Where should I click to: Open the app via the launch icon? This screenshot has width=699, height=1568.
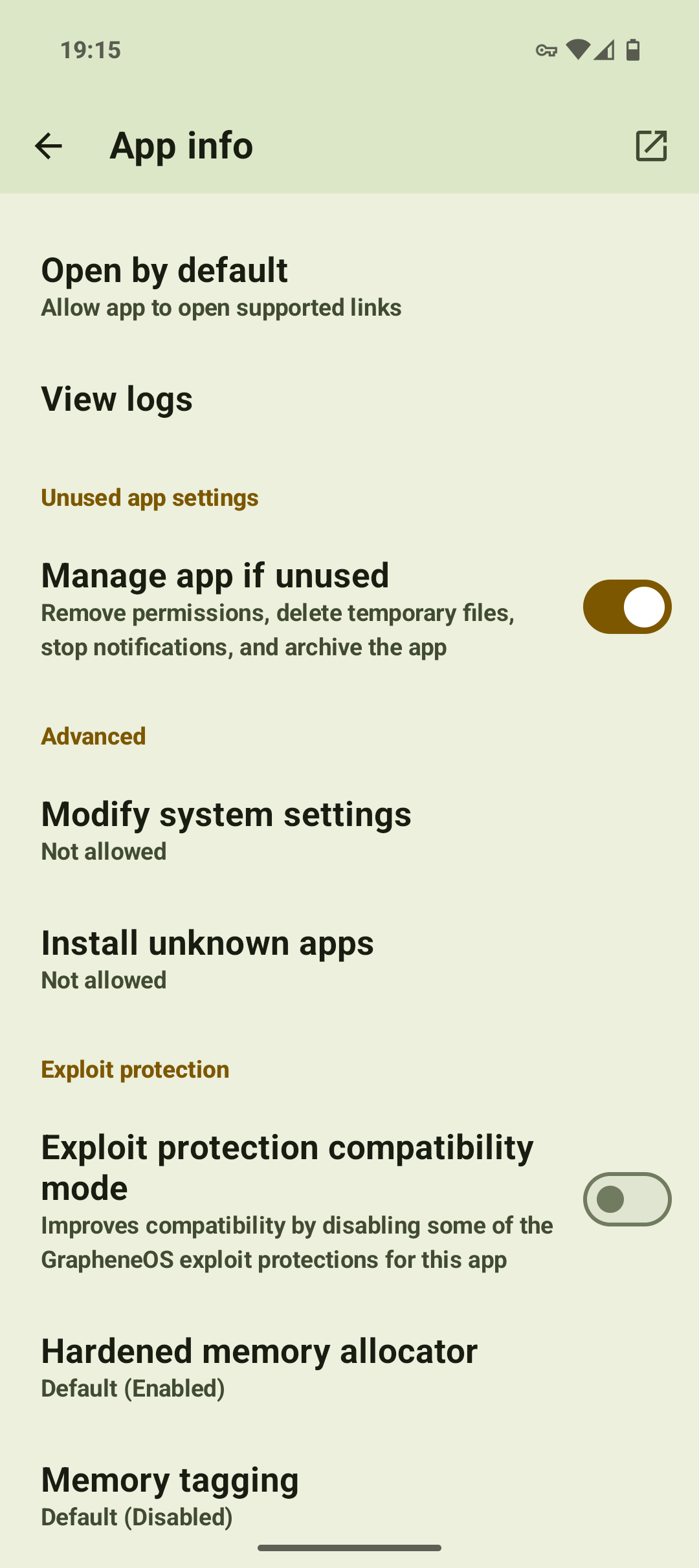(x=650, y=146)
